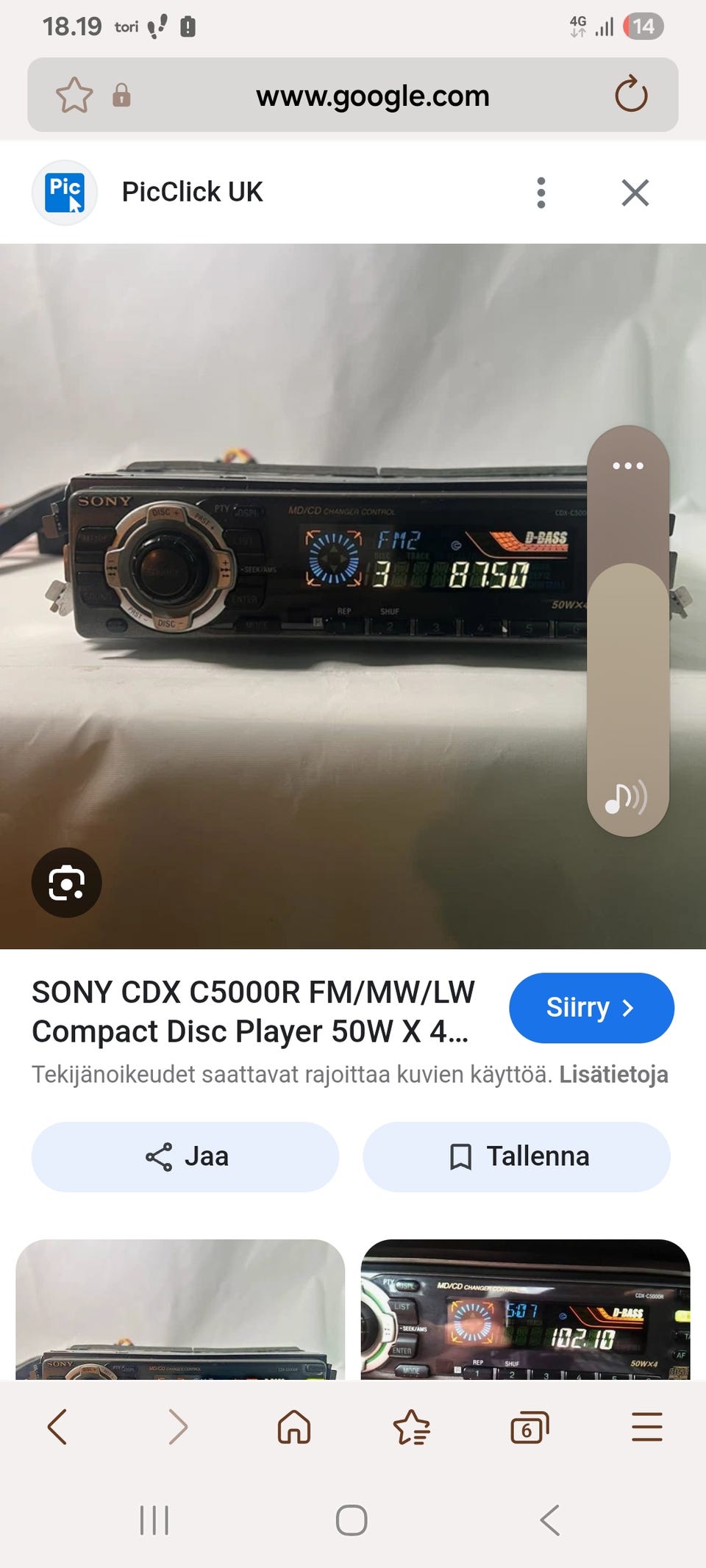The width and height of the screenshot is (706, 1568).
Task: Open the browser hamburger menu
Action: (x=647, y=1427)
